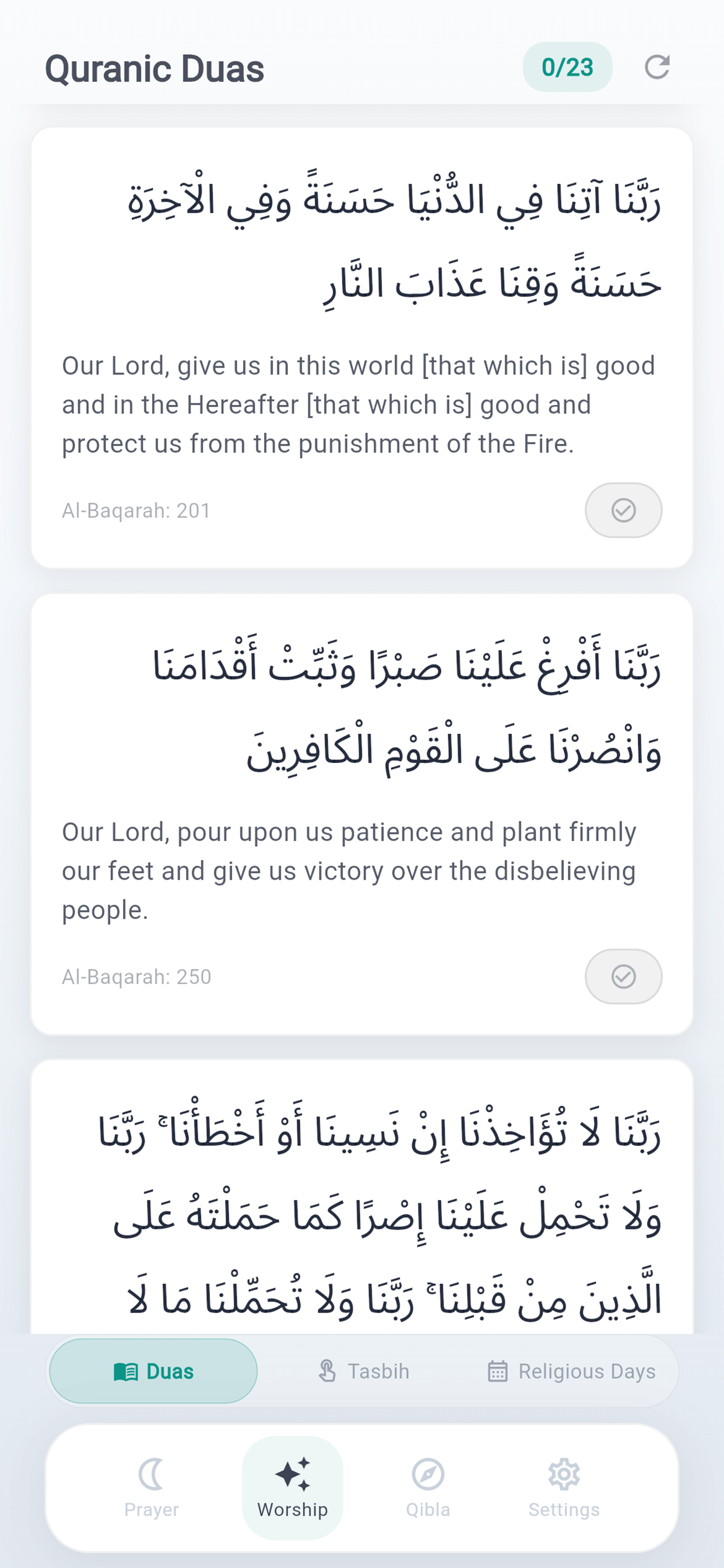Image resolution: width=724 pixels, height=1568 pixels.
Task: Open the Prayer section crescent icon
Action: click(151, 1473)
